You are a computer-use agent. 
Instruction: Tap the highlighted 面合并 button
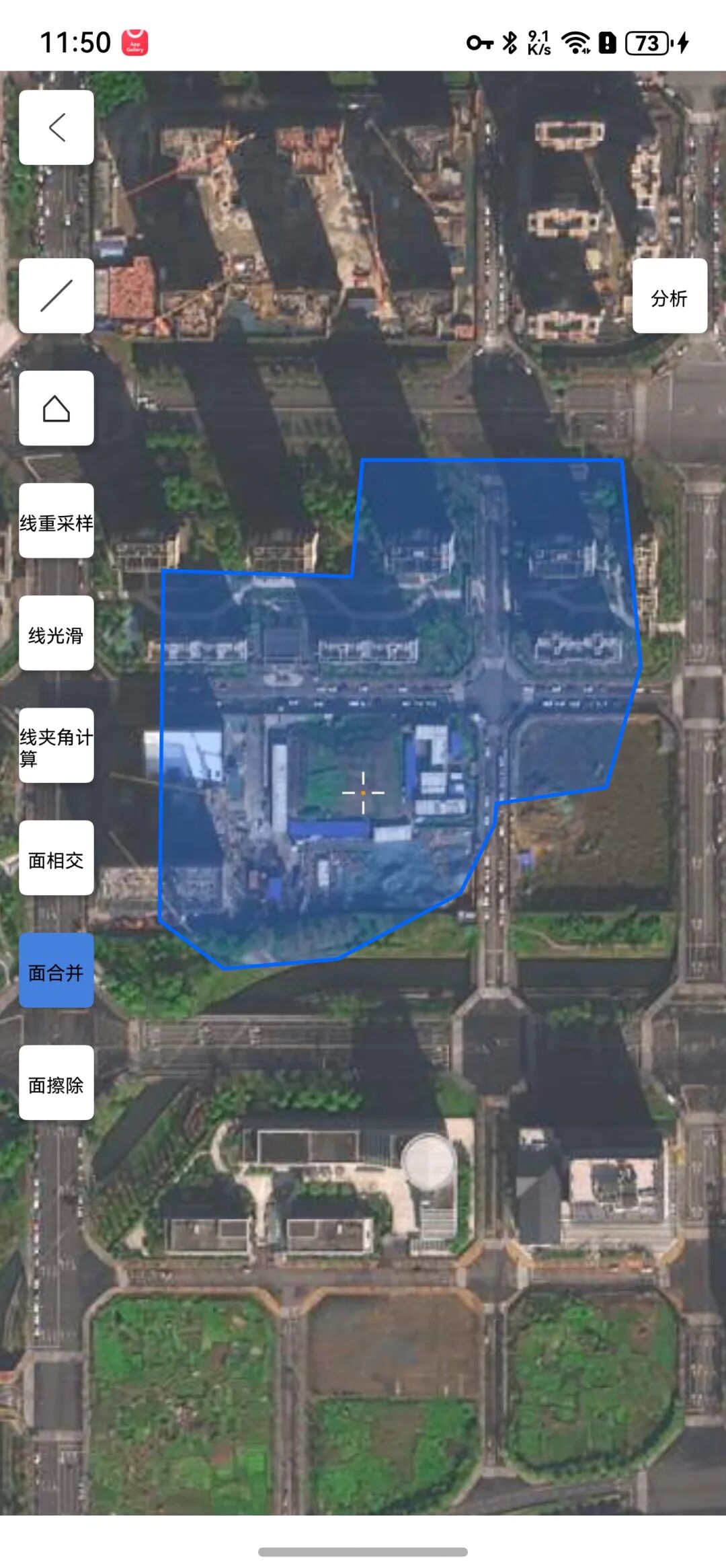[56, 971]
